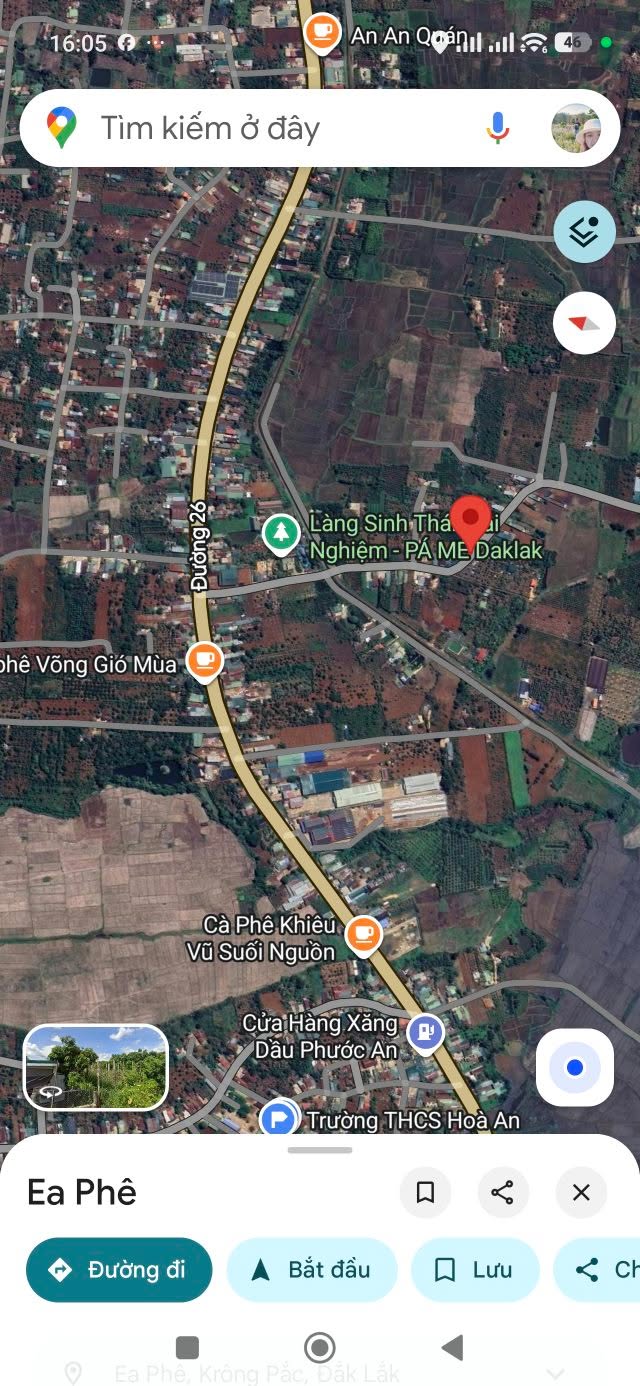The image size is (640, 1386).
Task: Select the Võng Gió Mùa cafe marker
Action: 204,661
